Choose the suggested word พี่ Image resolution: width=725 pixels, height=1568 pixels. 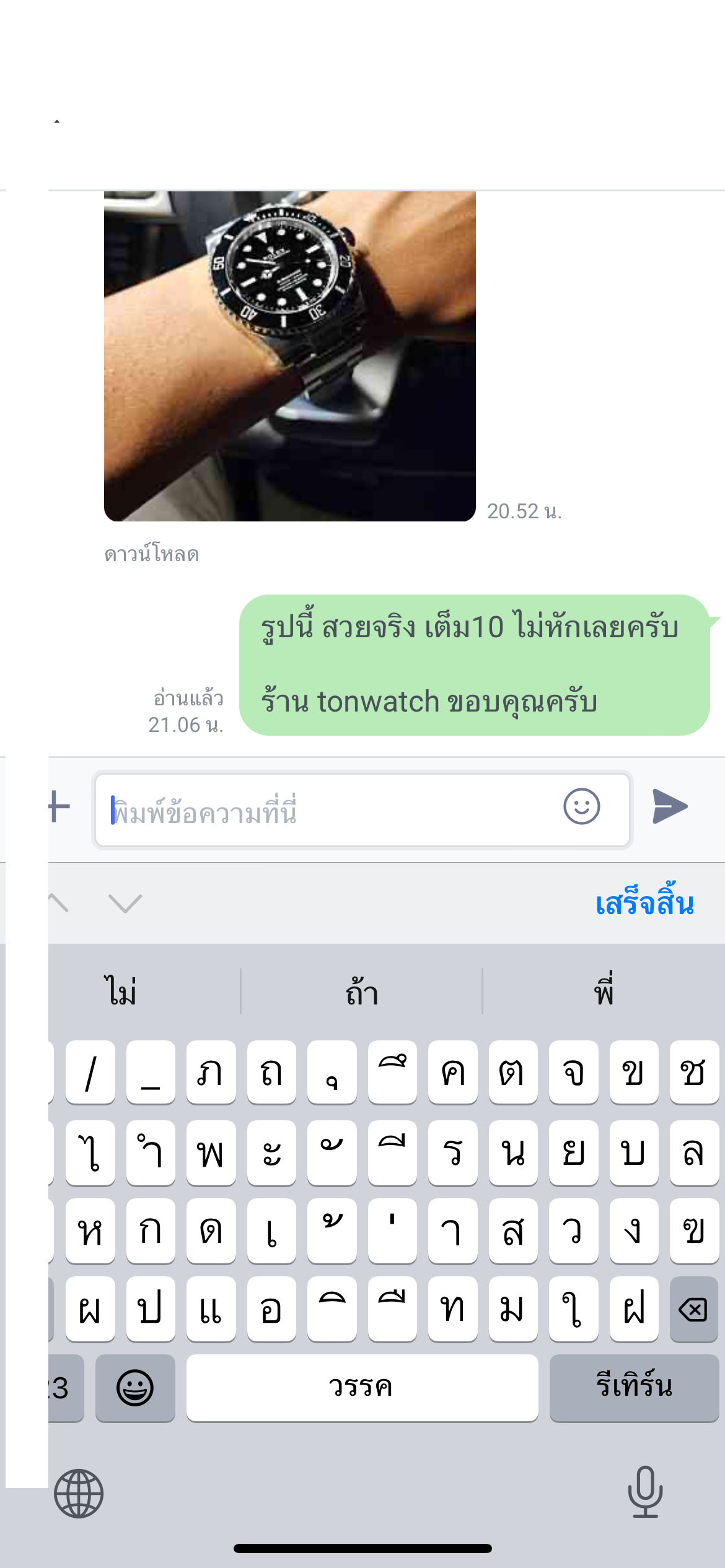tap(604, 992)
